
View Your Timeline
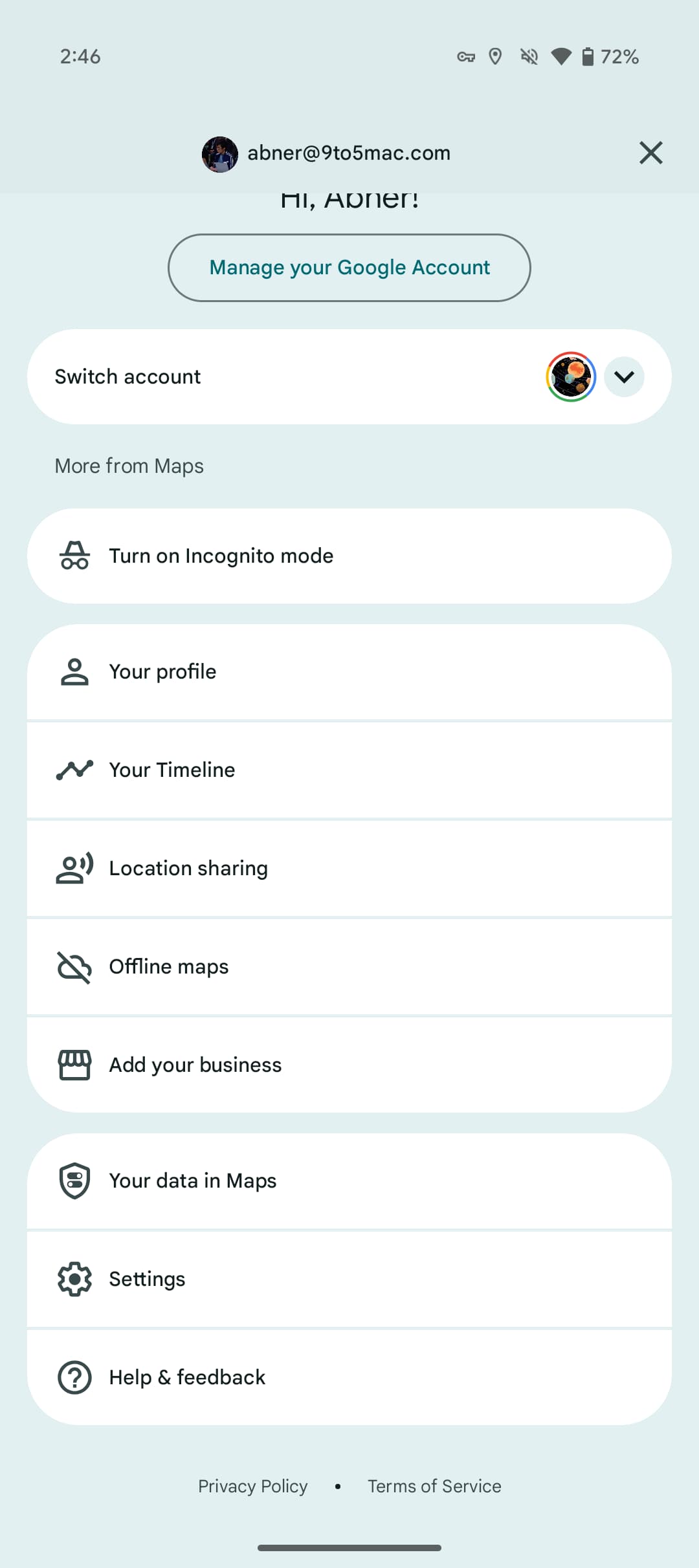pyautogui.click(x=349, y=770)
